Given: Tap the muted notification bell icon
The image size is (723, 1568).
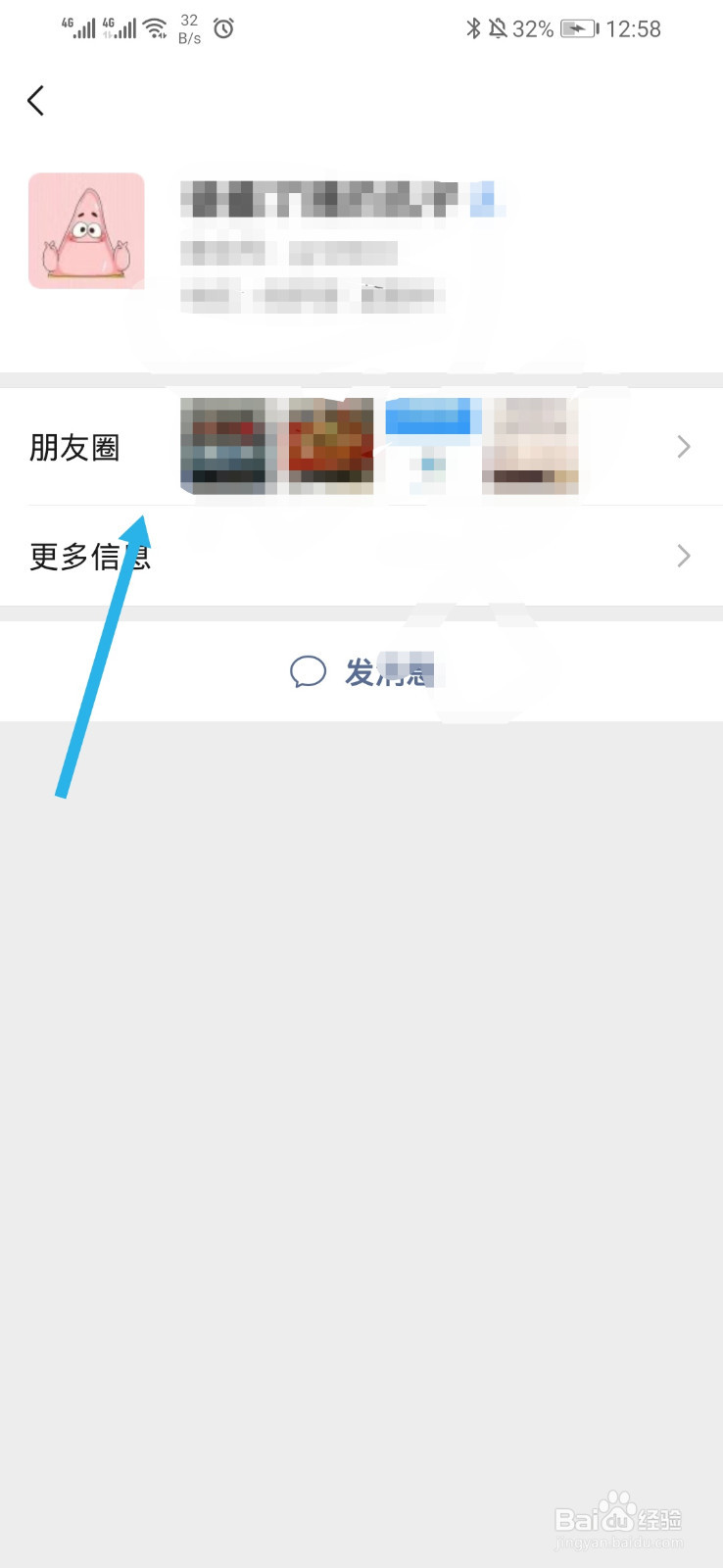Looking at the screenshot, I should pos(499,28).
